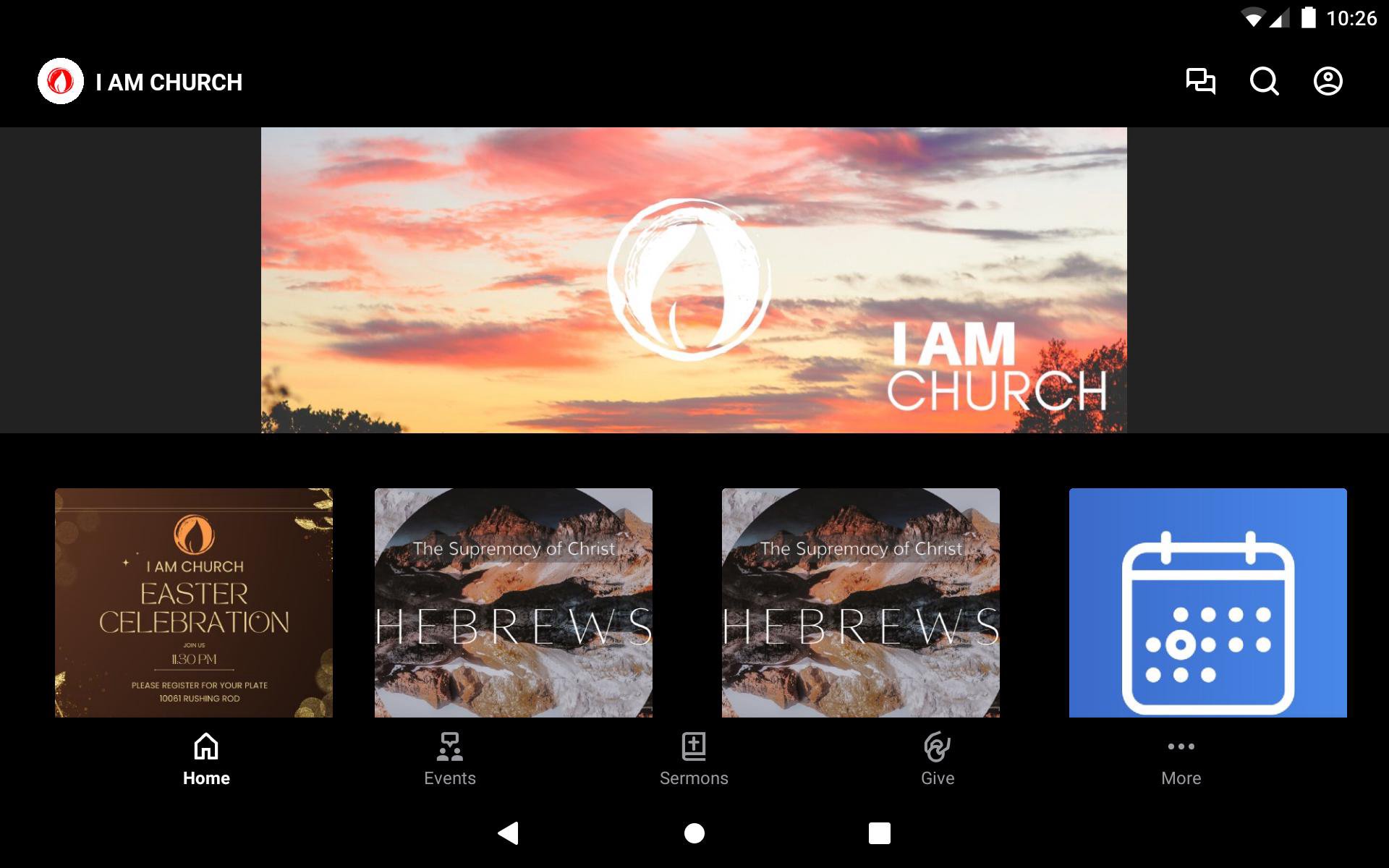
Task: Open search
Action: [x=1264, y=81]
